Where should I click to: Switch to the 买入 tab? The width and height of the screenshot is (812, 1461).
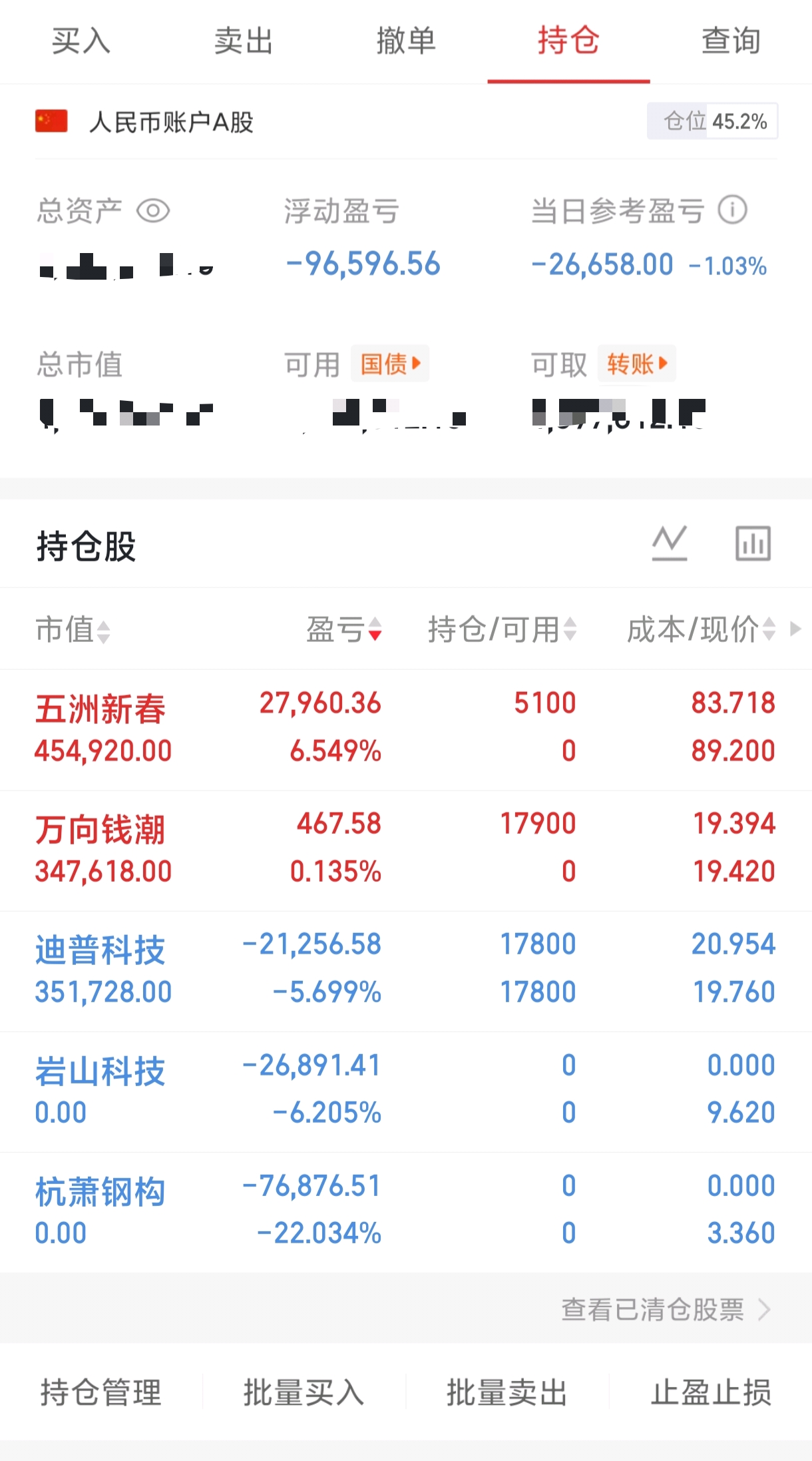pos(81,41)
